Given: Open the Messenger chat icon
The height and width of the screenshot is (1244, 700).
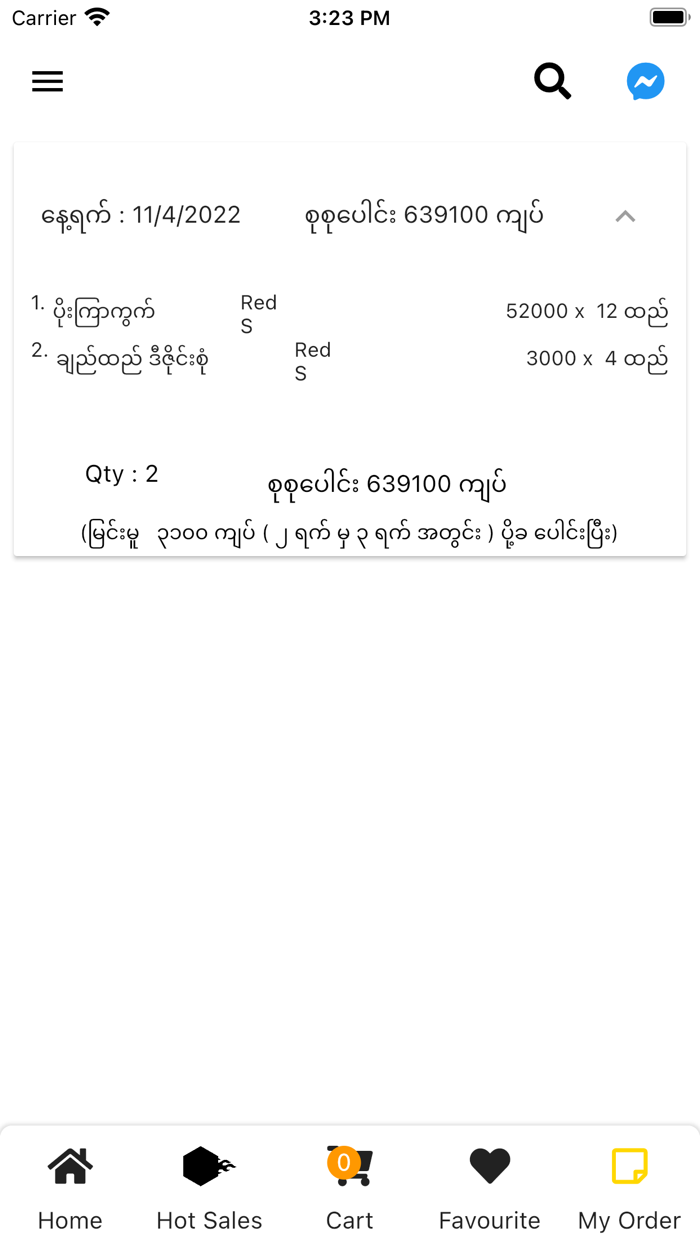Looking at the screenshot, I should (646, 81).
